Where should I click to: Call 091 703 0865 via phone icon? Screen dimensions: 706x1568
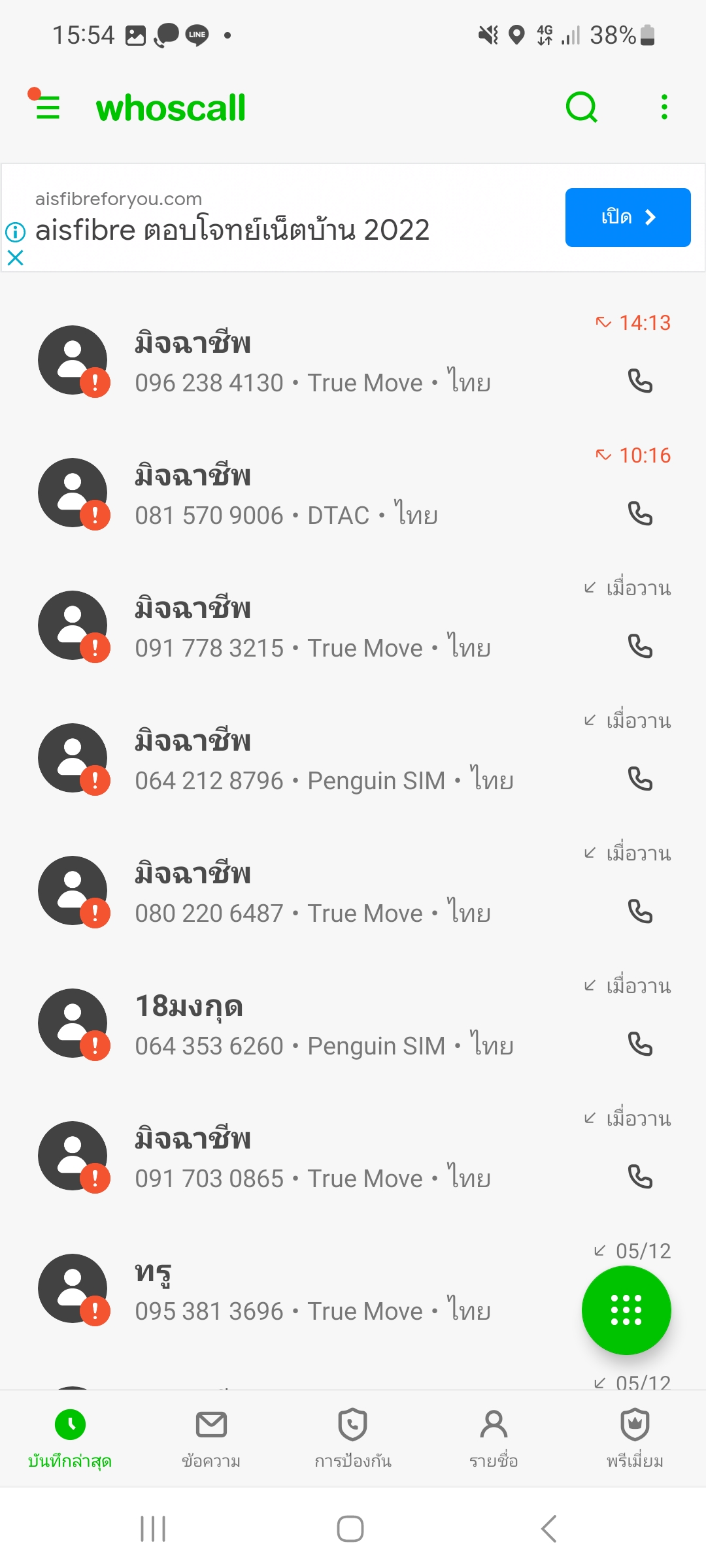640,1176
